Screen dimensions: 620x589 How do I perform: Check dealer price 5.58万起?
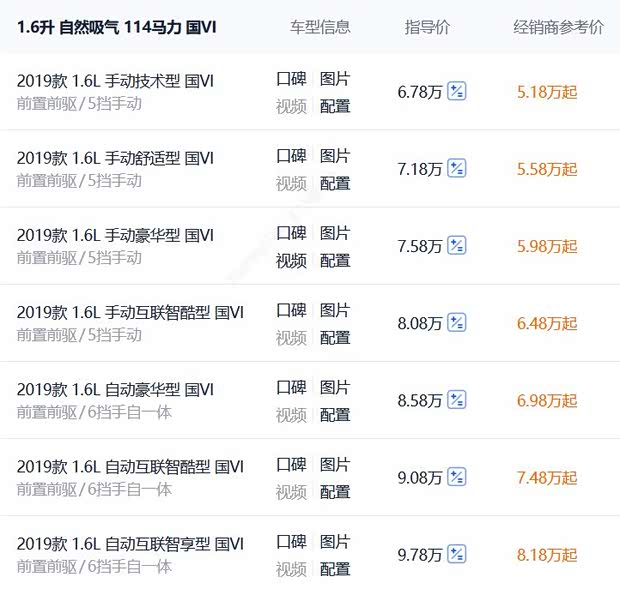[x=547, y=169]
